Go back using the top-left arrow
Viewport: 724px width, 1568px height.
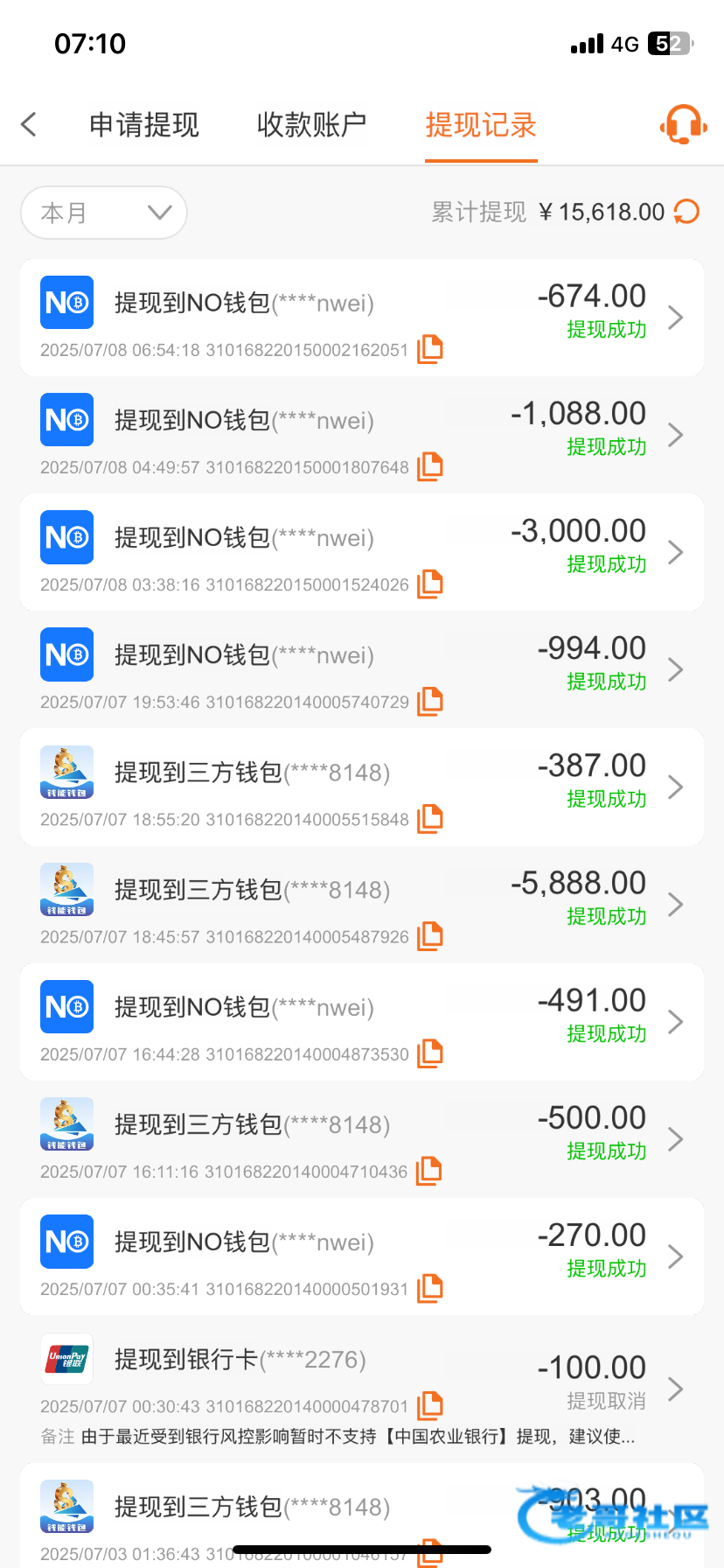pos(29,124)
